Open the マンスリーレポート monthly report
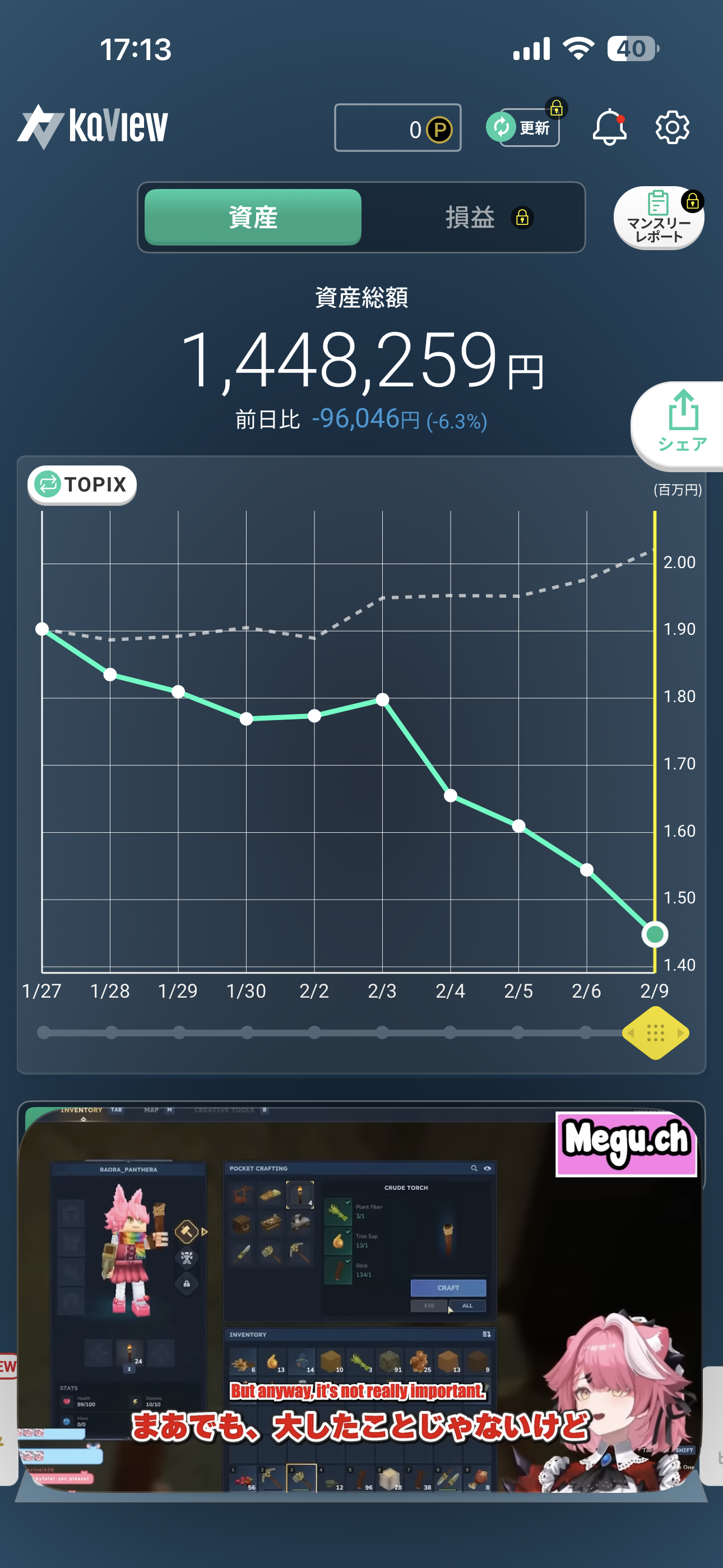The height and width of the screenshot is (1568, 723). pos(658,218)
